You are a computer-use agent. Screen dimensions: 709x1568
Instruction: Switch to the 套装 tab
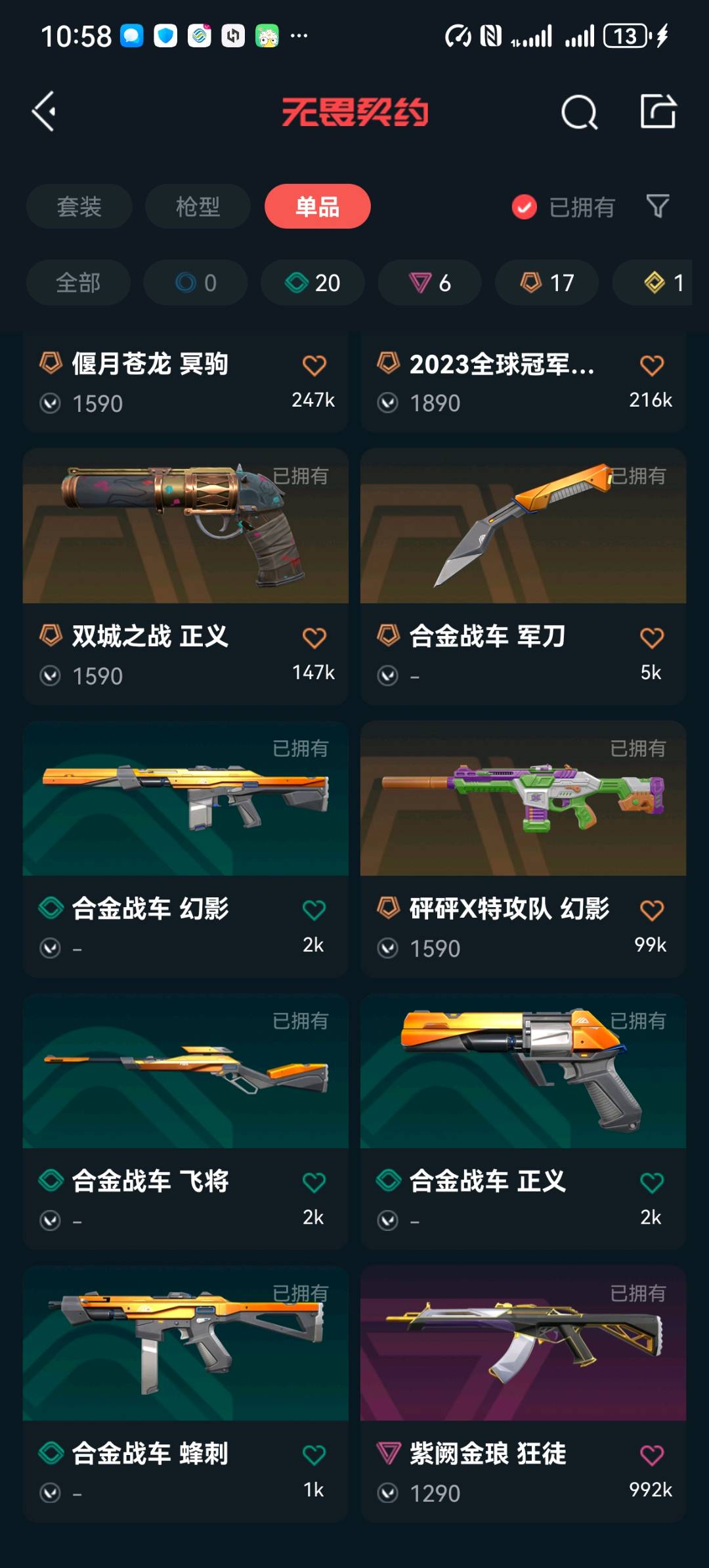79,207
